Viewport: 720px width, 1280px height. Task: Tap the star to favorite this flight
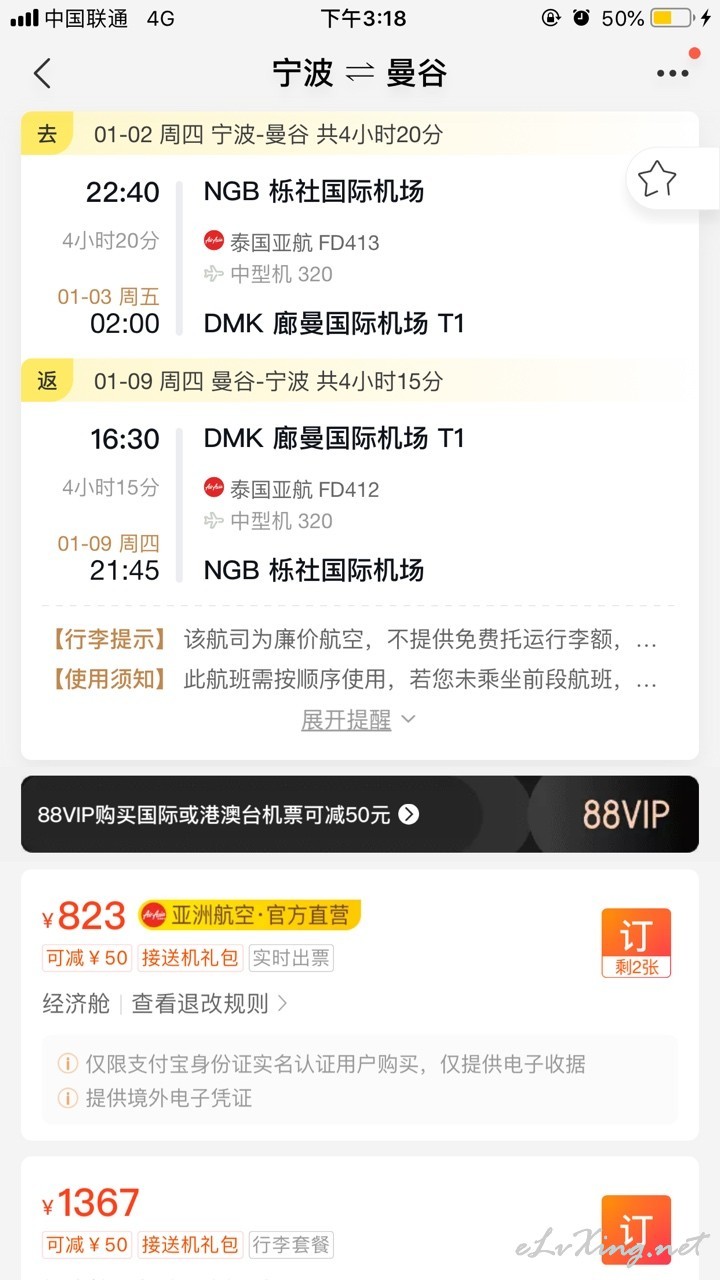pos(657,180)
